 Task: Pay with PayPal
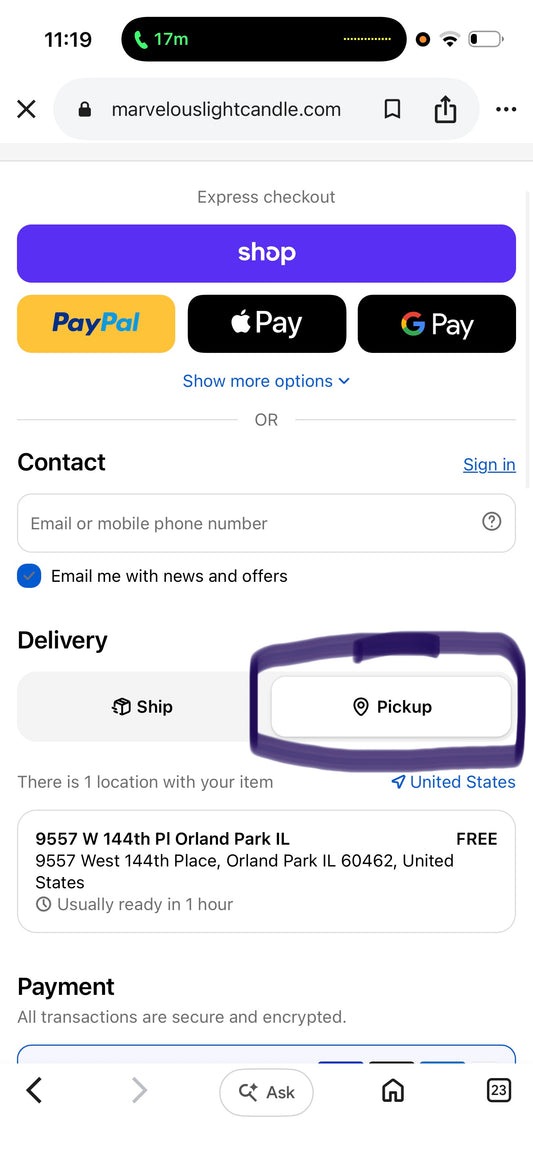click(96, 323)
